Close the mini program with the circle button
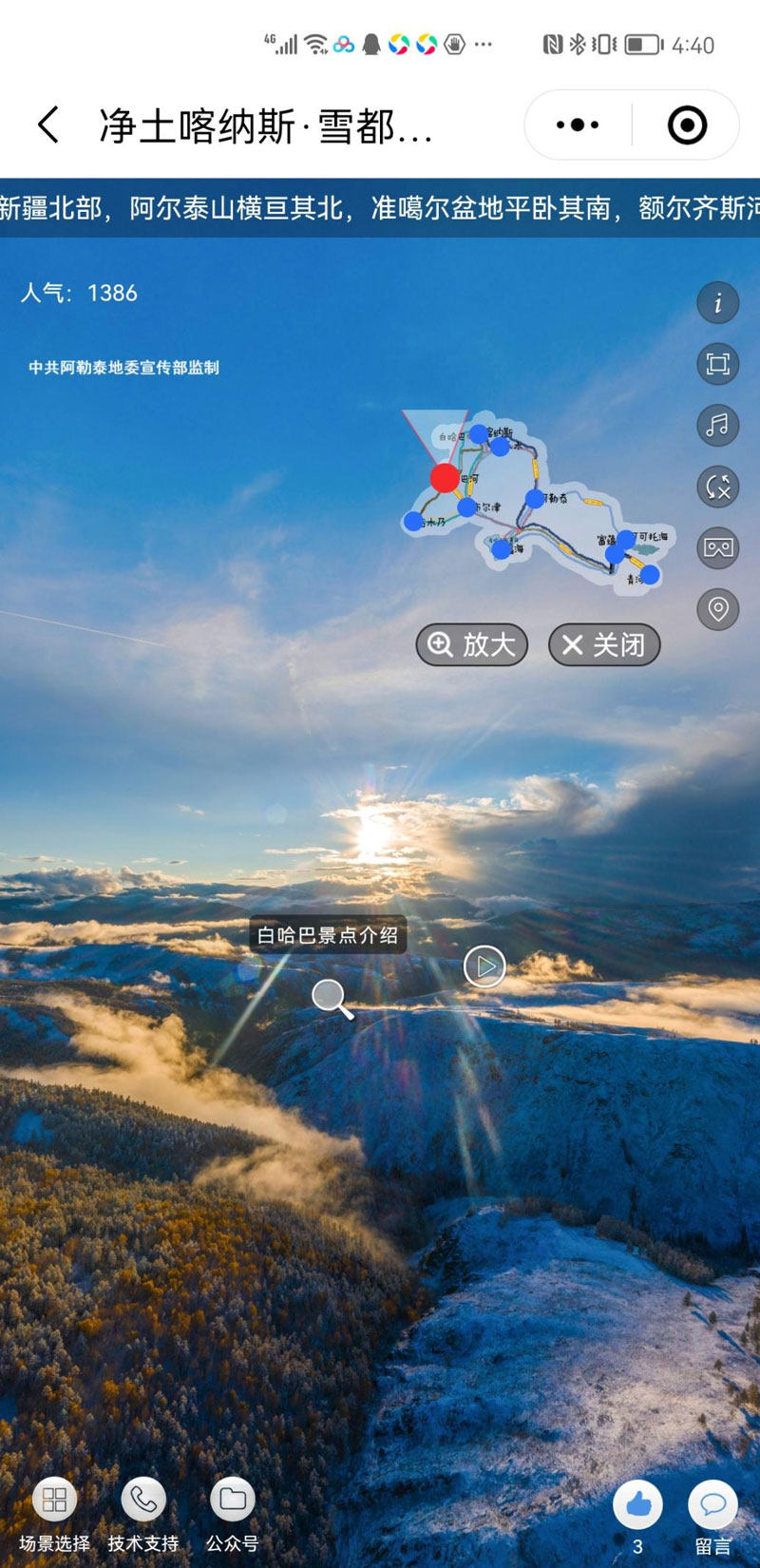Screen dimensions: 760x1568 point(687,125)
